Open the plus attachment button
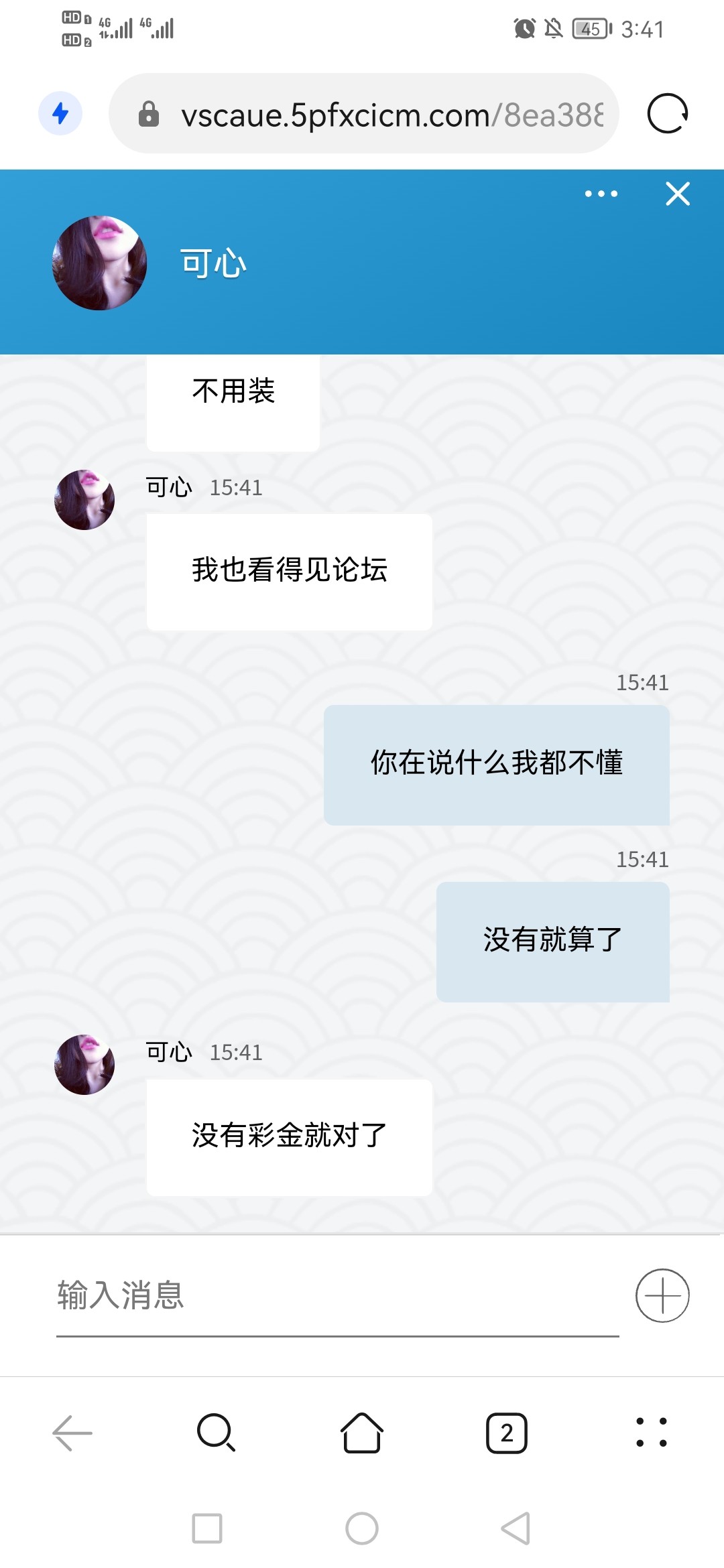724x1568 pixels. [x=662, y=1295]
